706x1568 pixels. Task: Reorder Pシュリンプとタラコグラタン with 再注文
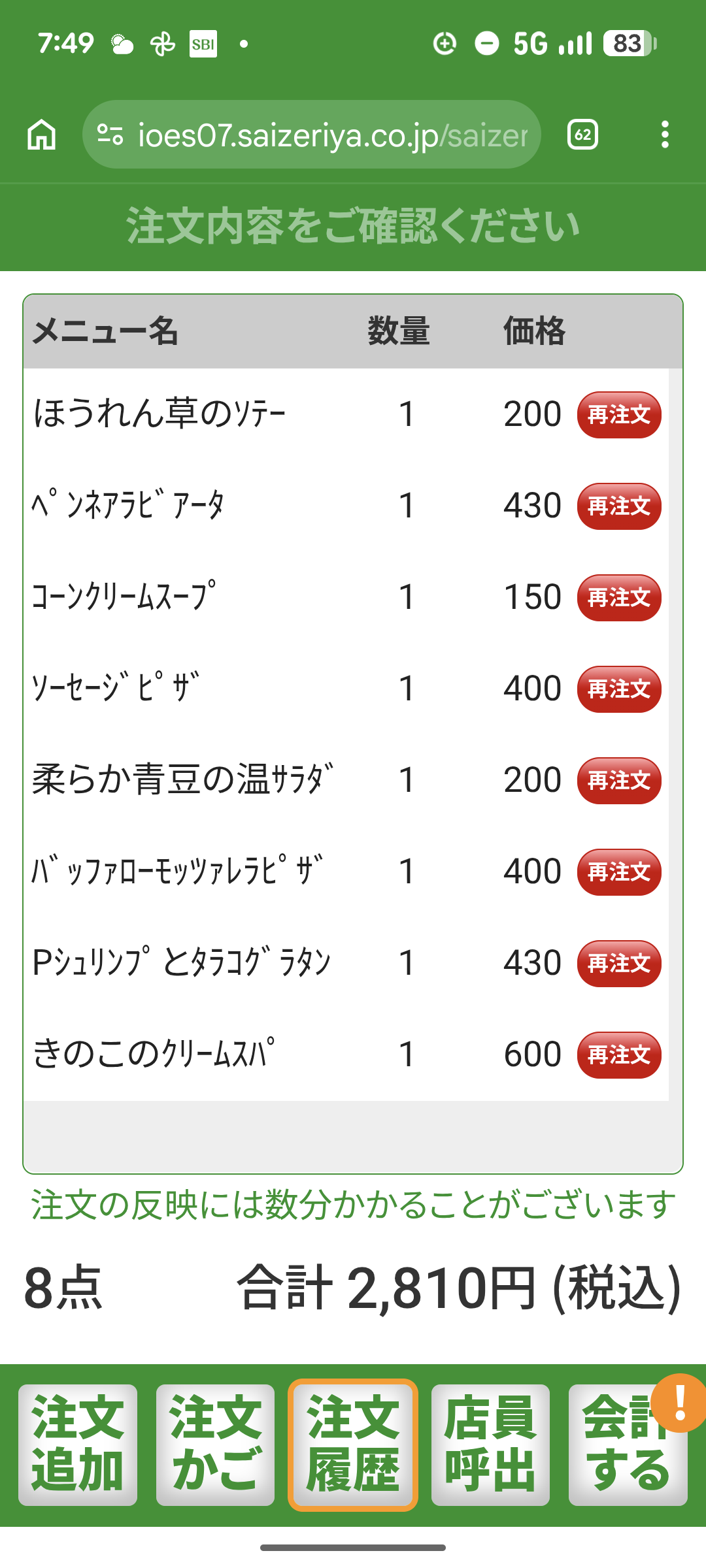point(618,964)
